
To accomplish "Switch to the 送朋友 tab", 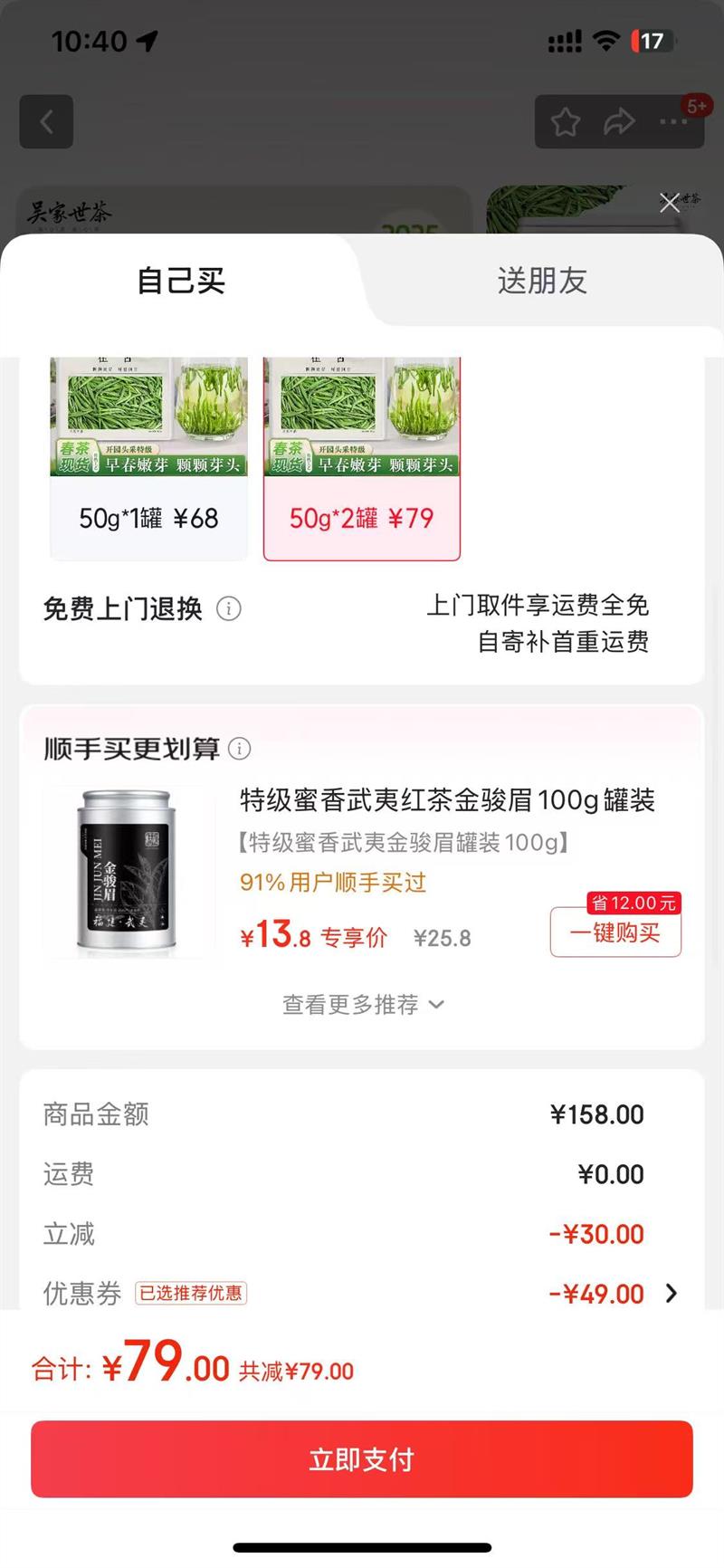I will click(x=543, y=281).
